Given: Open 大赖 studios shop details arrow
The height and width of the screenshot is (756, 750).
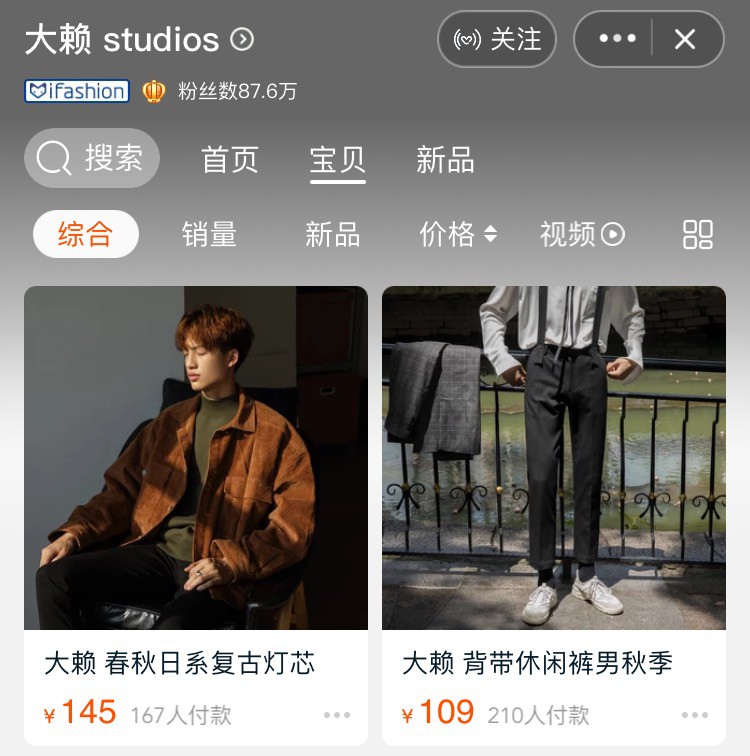Looking at the screenshot, I should pyautogui.click(x=242, y=40).
